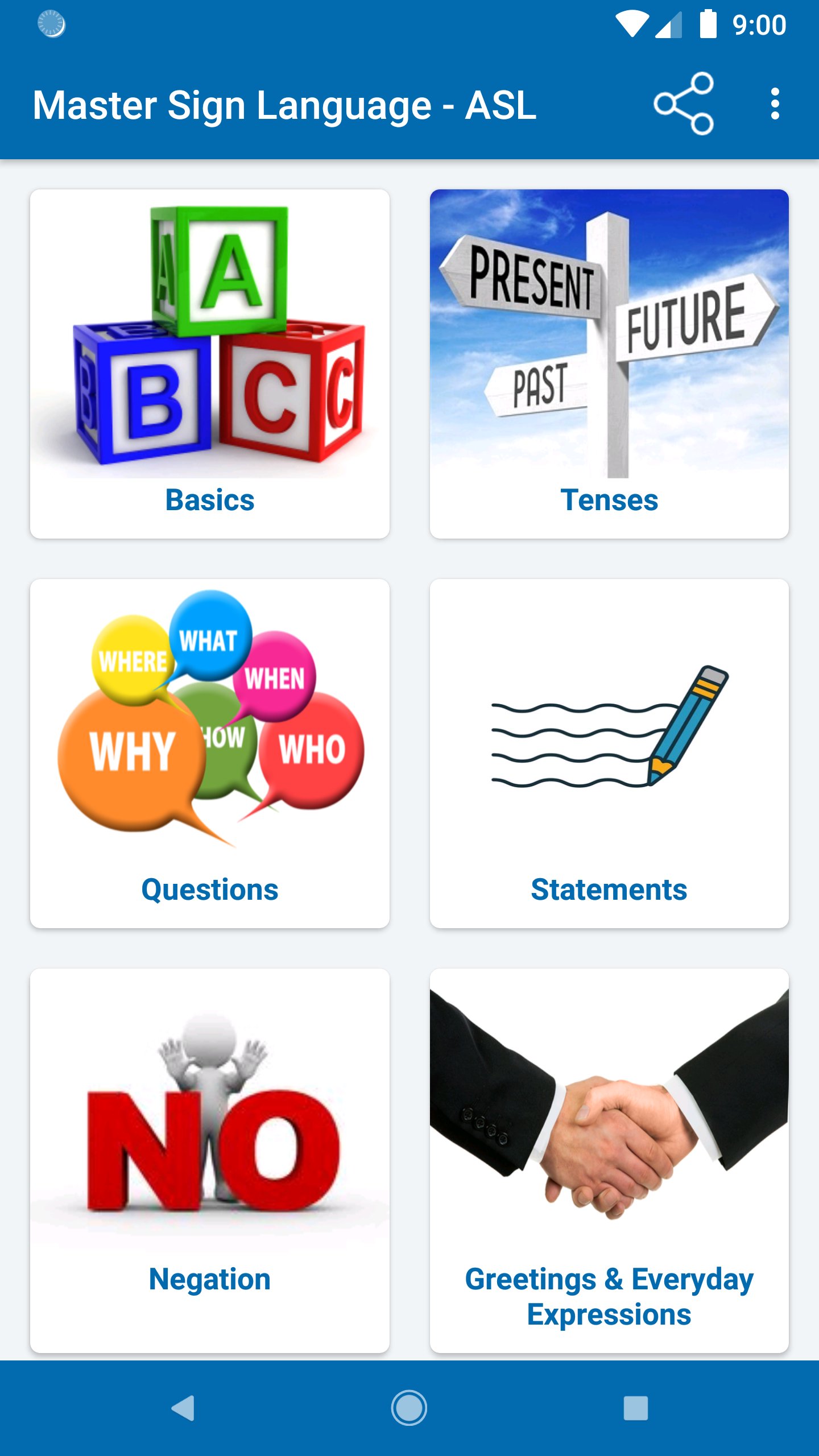The height and width of the screenshot is (1456, 819).
Task: Tap the system back button
Action: (183, 1408)
